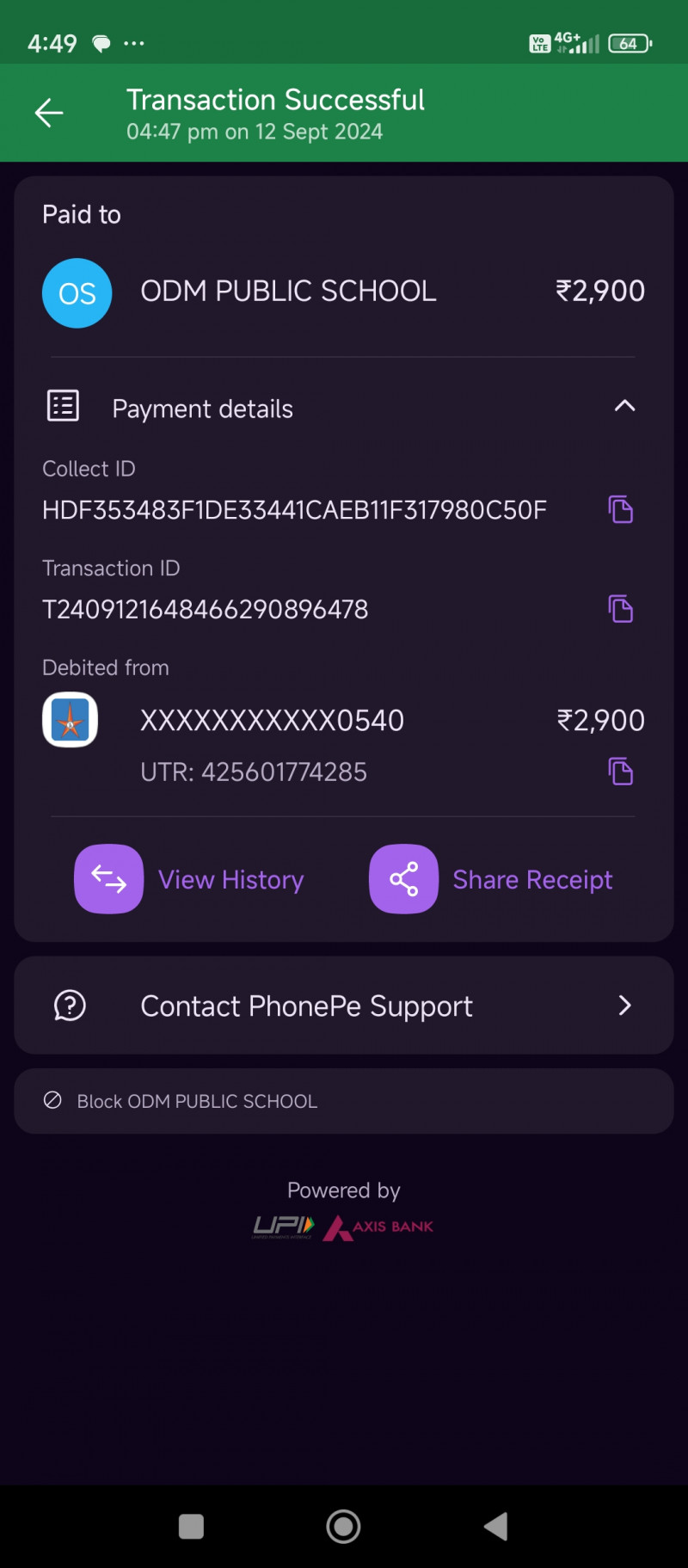Share the payment receipt
Screen dimensions: 688x1568
pos(491,879)
